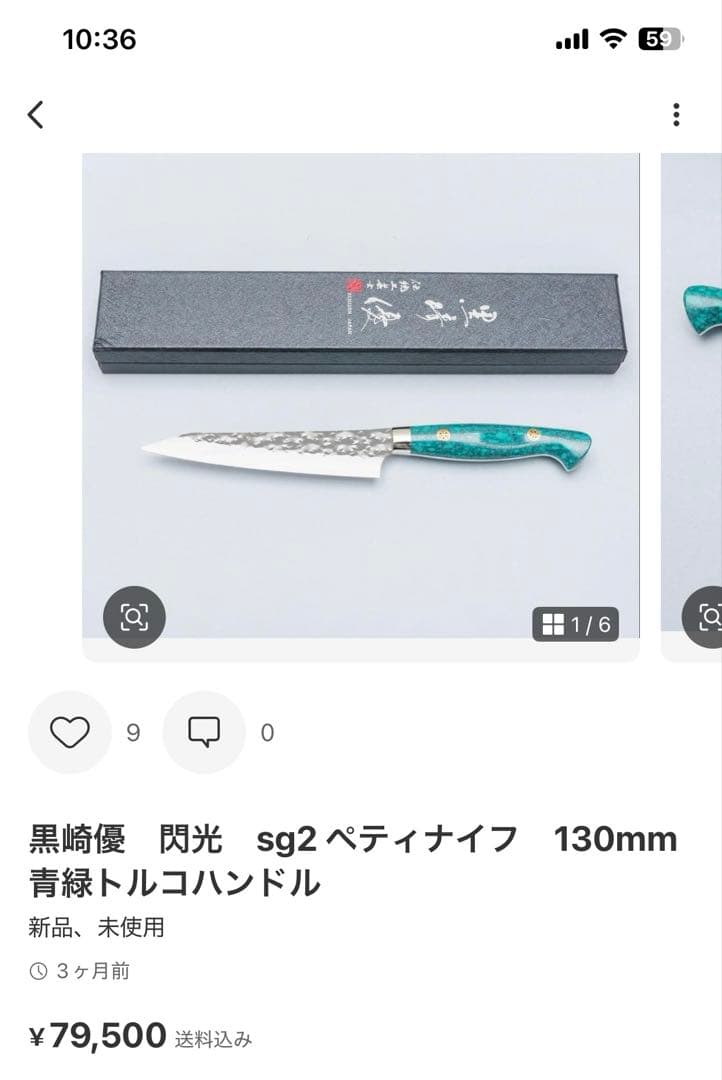Open comments via the speech bubble icon
722x1080 pixels.
click(204, 732)
